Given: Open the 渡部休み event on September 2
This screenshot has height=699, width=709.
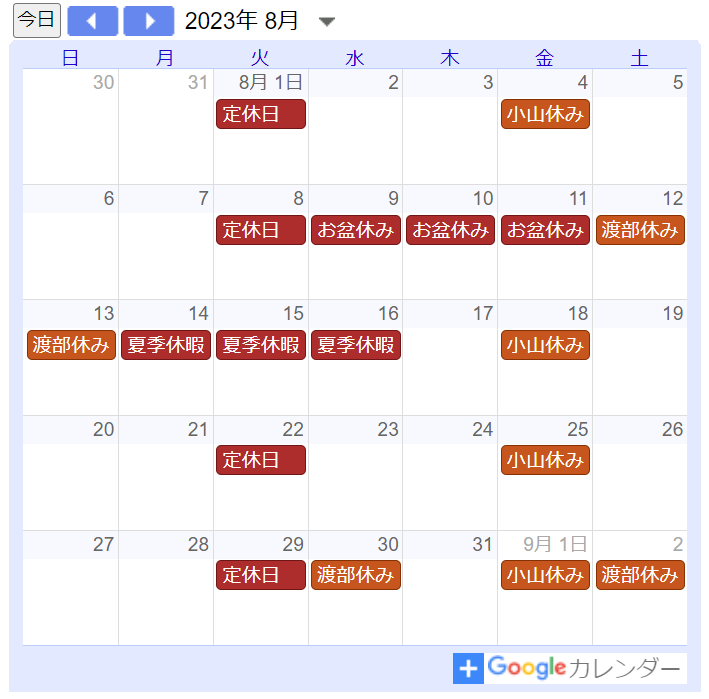Looking at the screenshot, I should tap(640, 575).
